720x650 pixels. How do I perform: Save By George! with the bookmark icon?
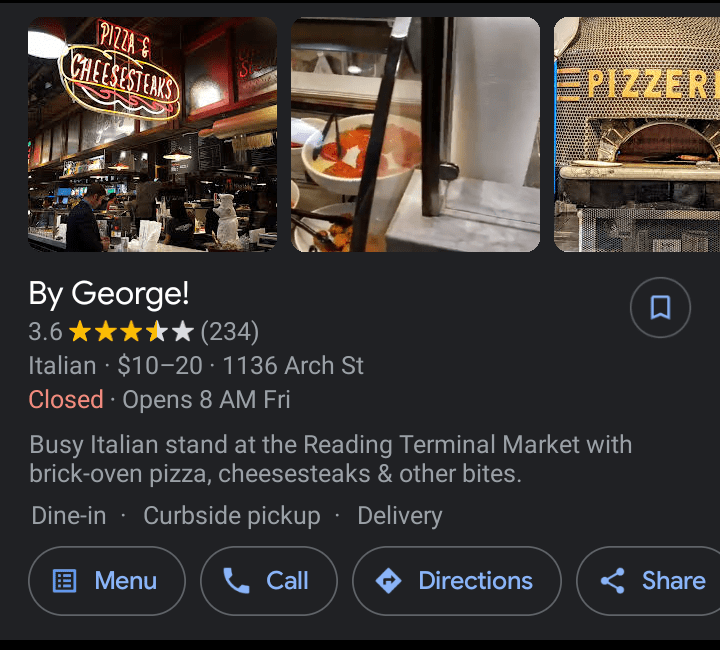point(660,307)
